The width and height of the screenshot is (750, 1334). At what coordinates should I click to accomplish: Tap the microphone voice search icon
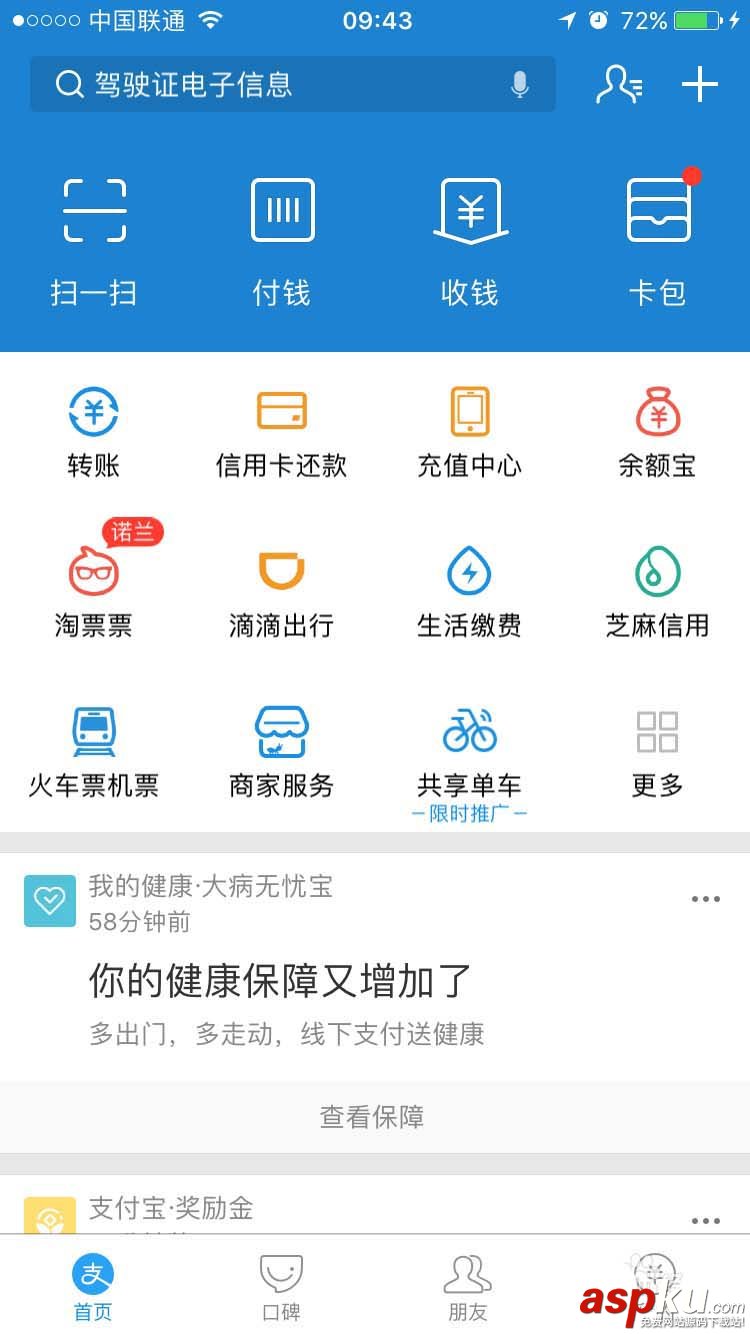[519, 85]
